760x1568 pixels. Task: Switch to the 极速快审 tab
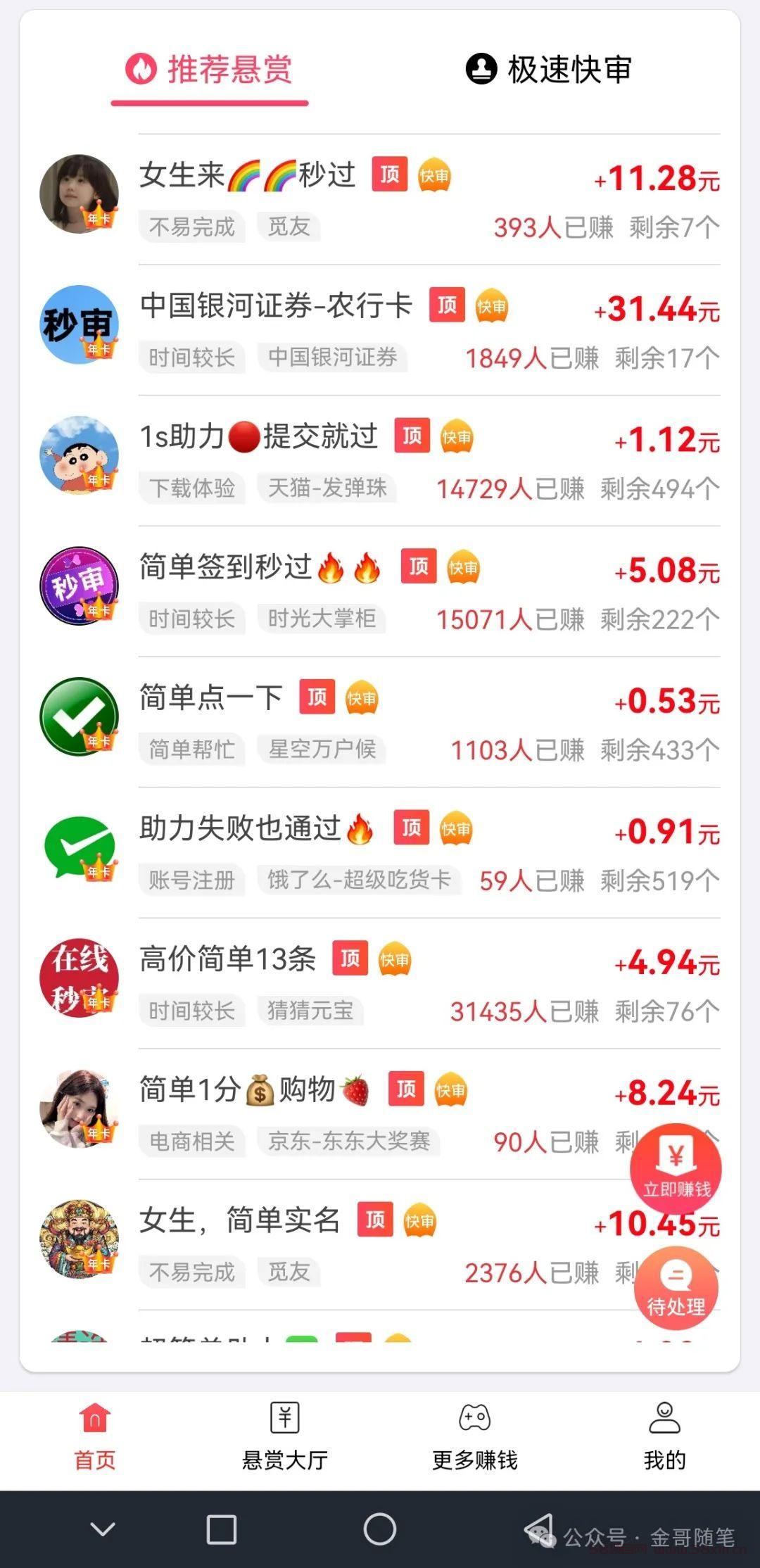[549, 69]
